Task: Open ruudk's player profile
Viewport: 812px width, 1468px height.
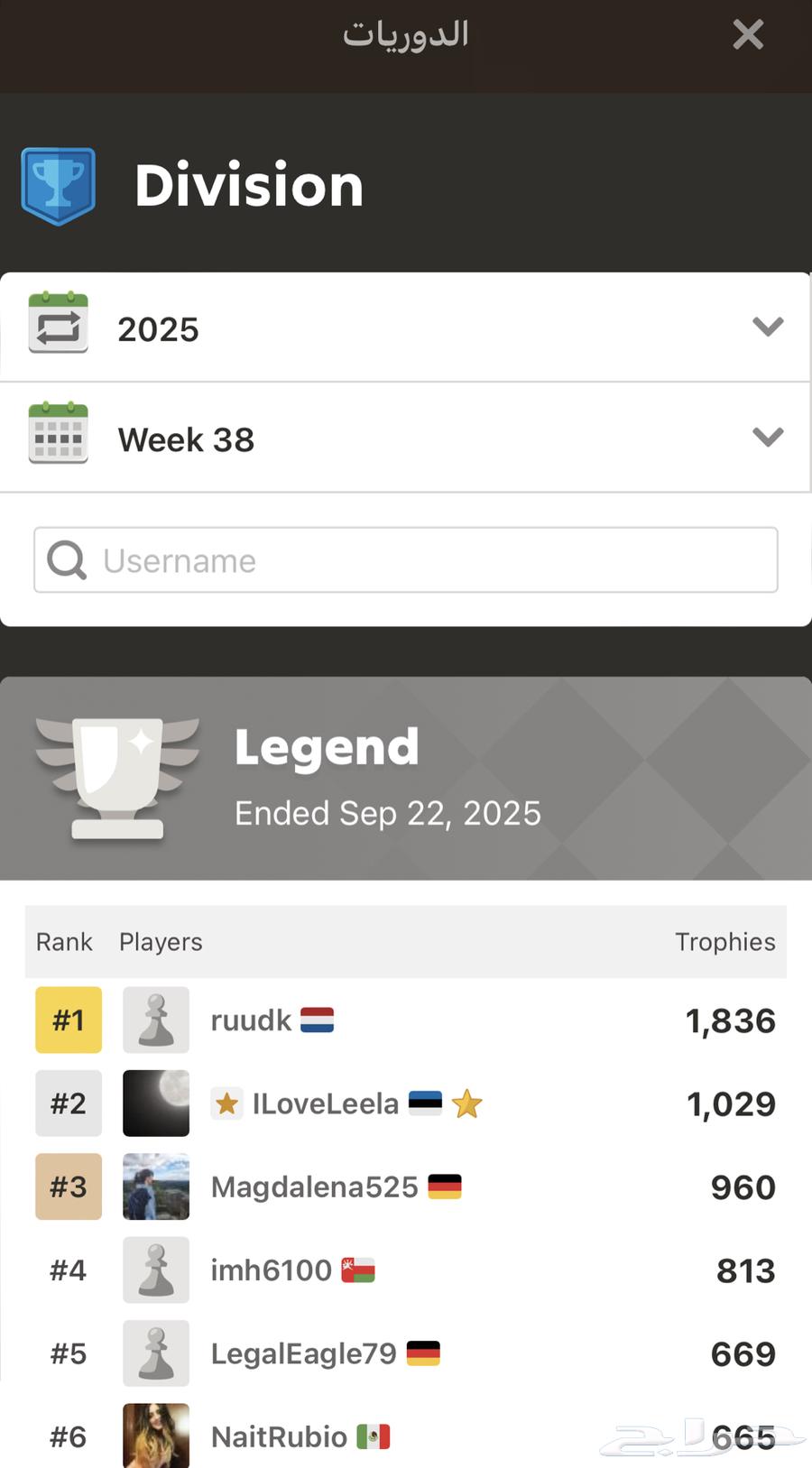Action: pos(250,1020)
